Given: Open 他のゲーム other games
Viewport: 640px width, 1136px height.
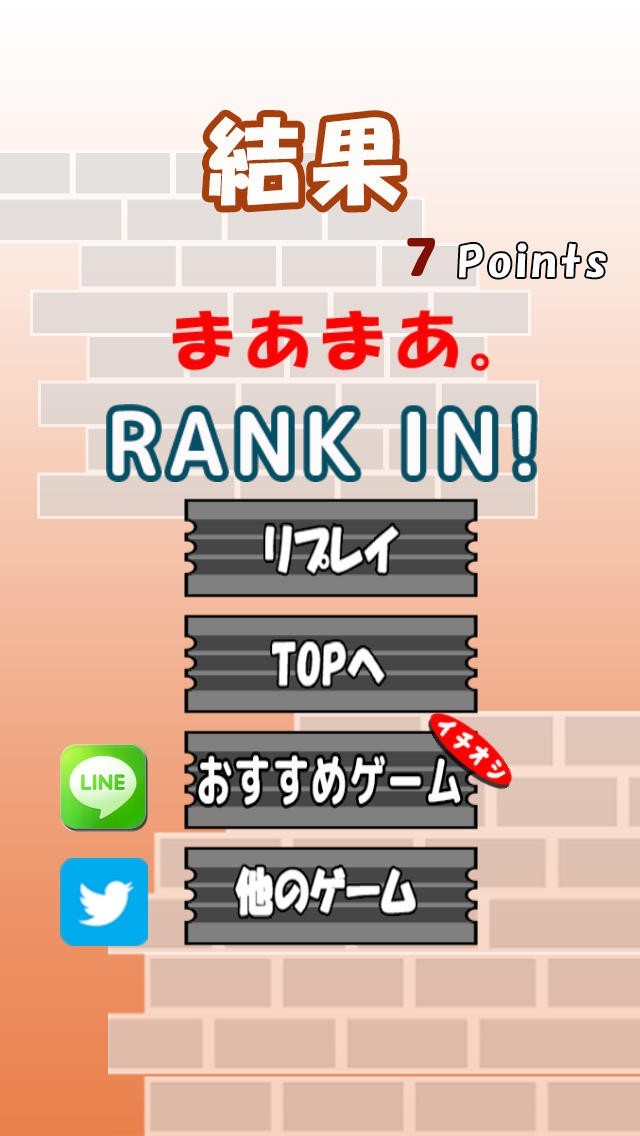Looking at the screenshot, I should [331, 895].
